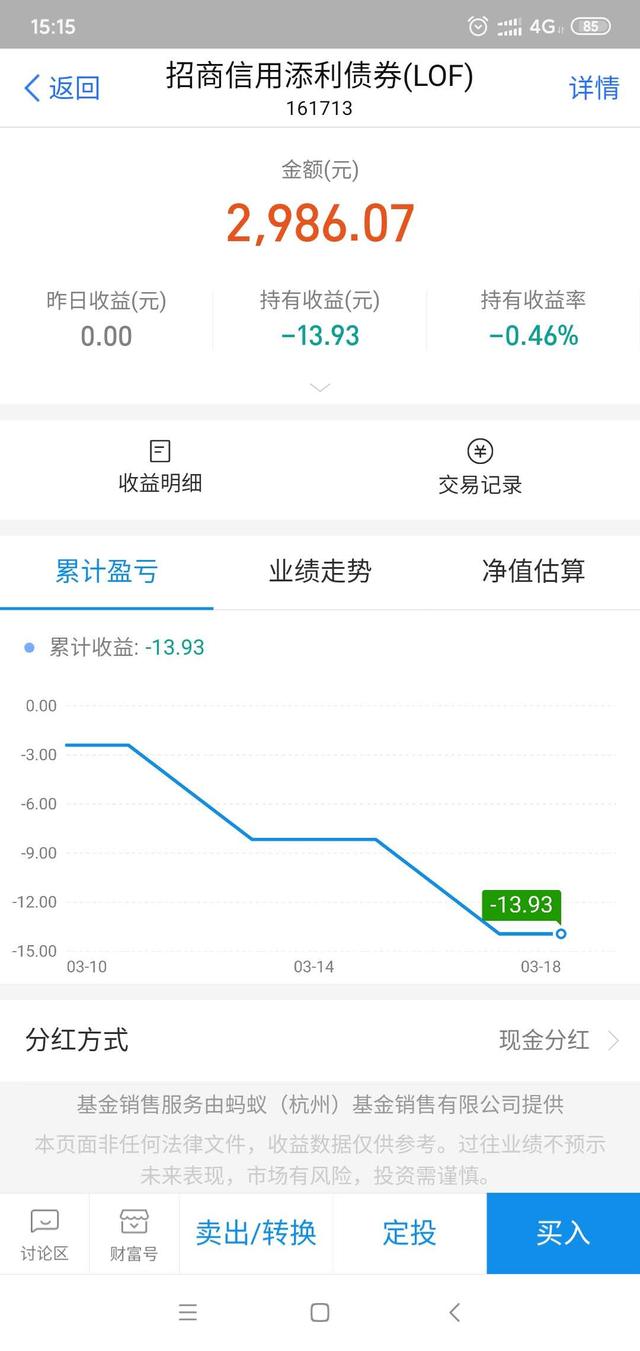The image size is (640, 1351).
Task: Open the 分红方式 dividend setting row
Action: tap(320, 1040)
